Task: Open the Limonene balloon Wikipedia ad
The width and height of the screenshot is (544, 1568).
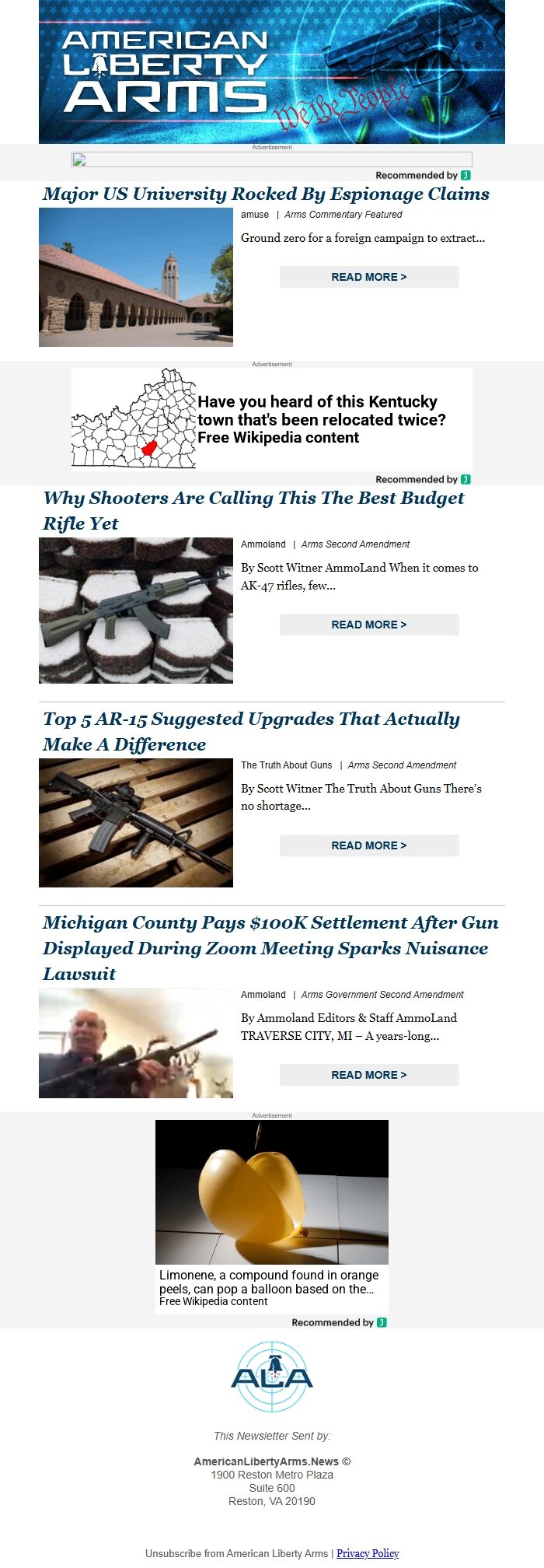Action: tap(272, 1215)
